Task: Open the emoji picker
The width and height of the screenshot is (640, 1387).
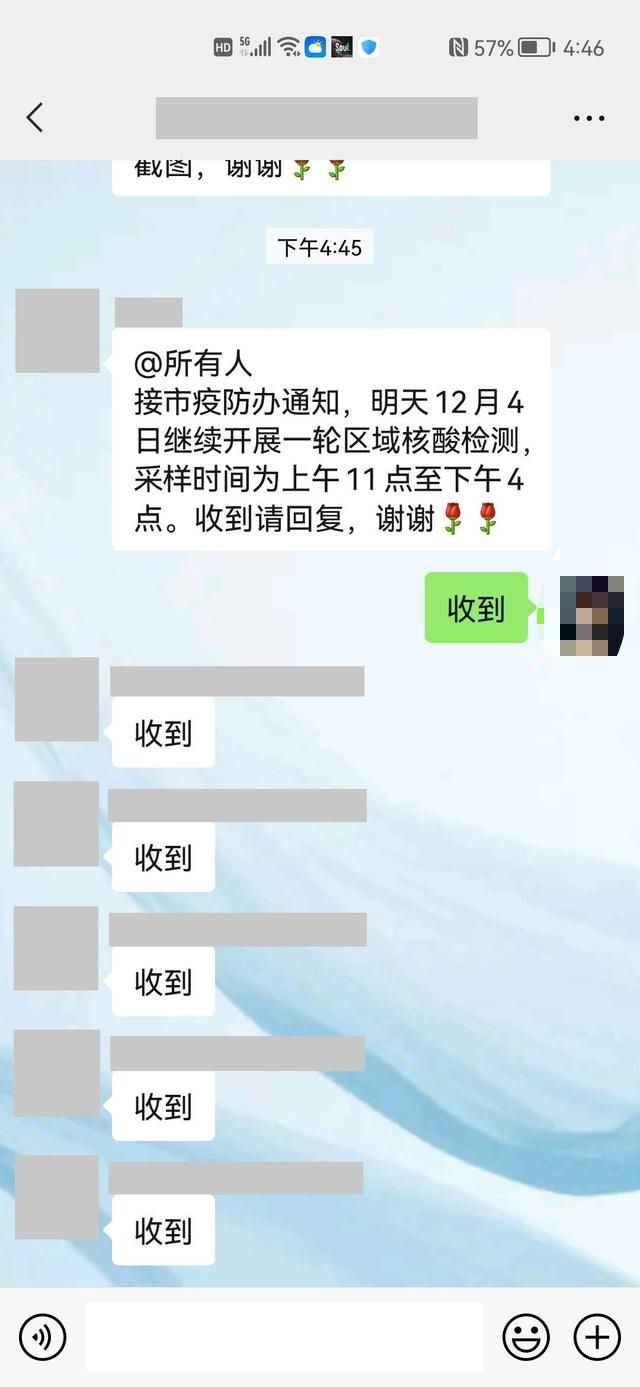Action: click(x=526, y=1337)
